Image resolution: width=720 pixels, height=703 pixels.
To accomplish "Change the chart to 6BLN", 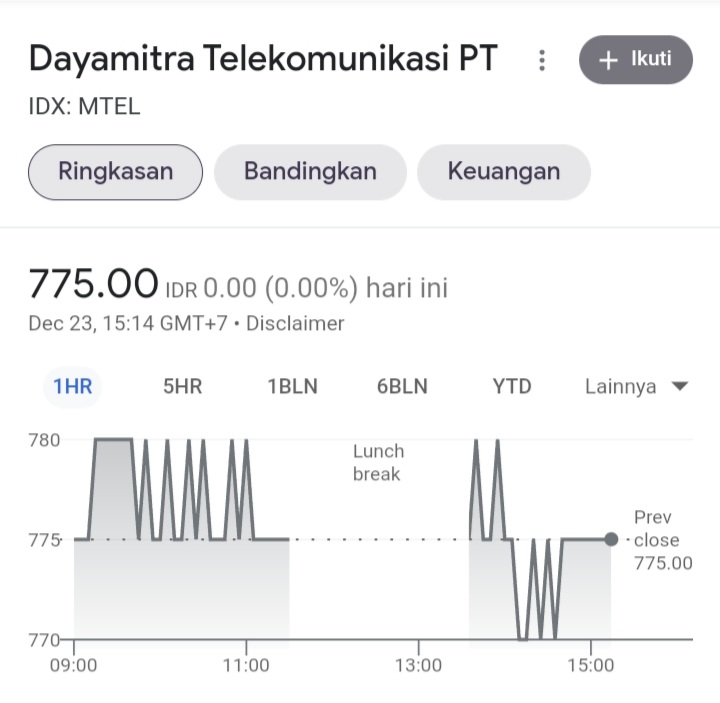I will pos(402,387).
